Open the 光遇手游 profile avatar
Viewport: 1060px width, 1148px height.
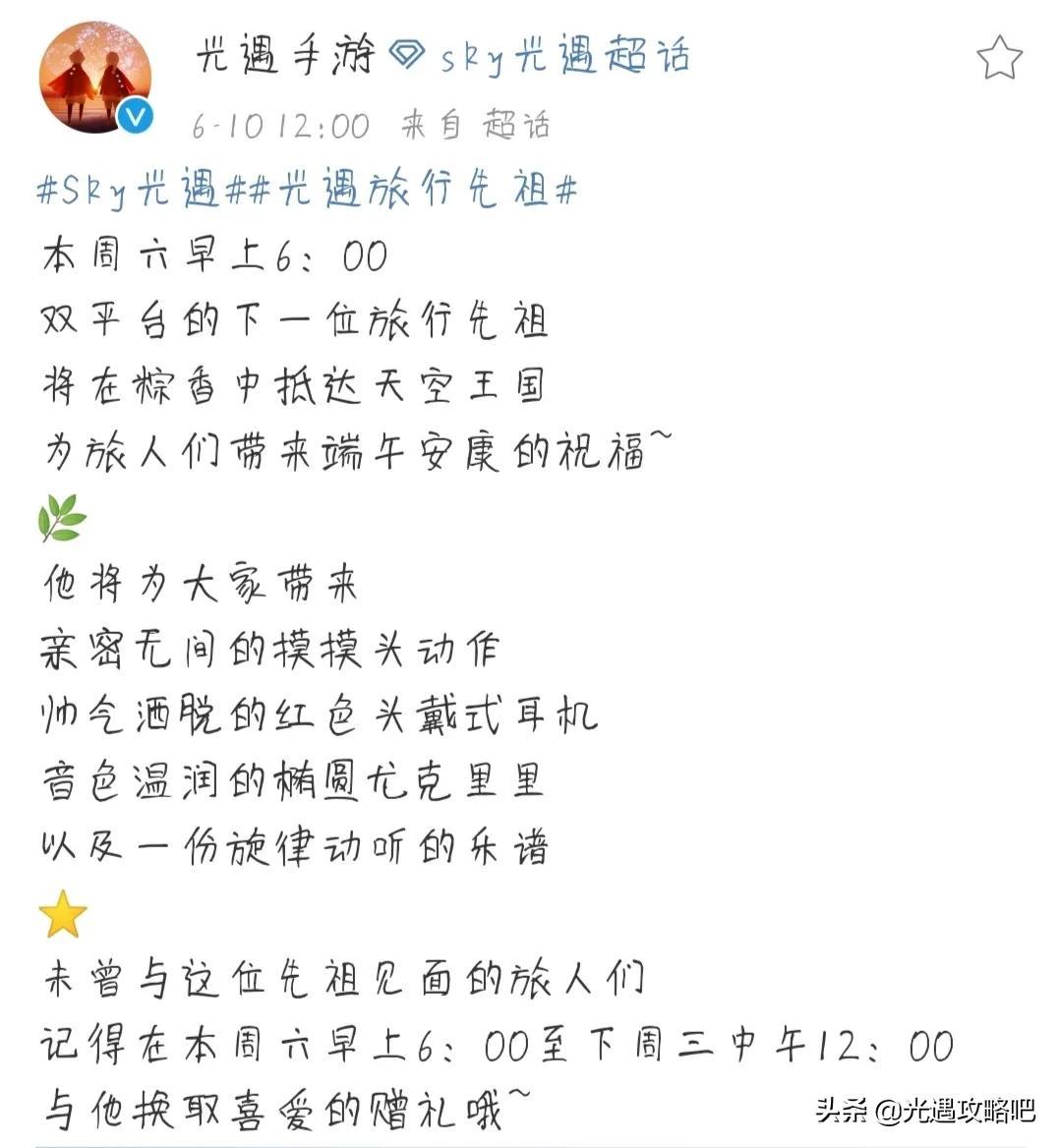pos(95,77)
